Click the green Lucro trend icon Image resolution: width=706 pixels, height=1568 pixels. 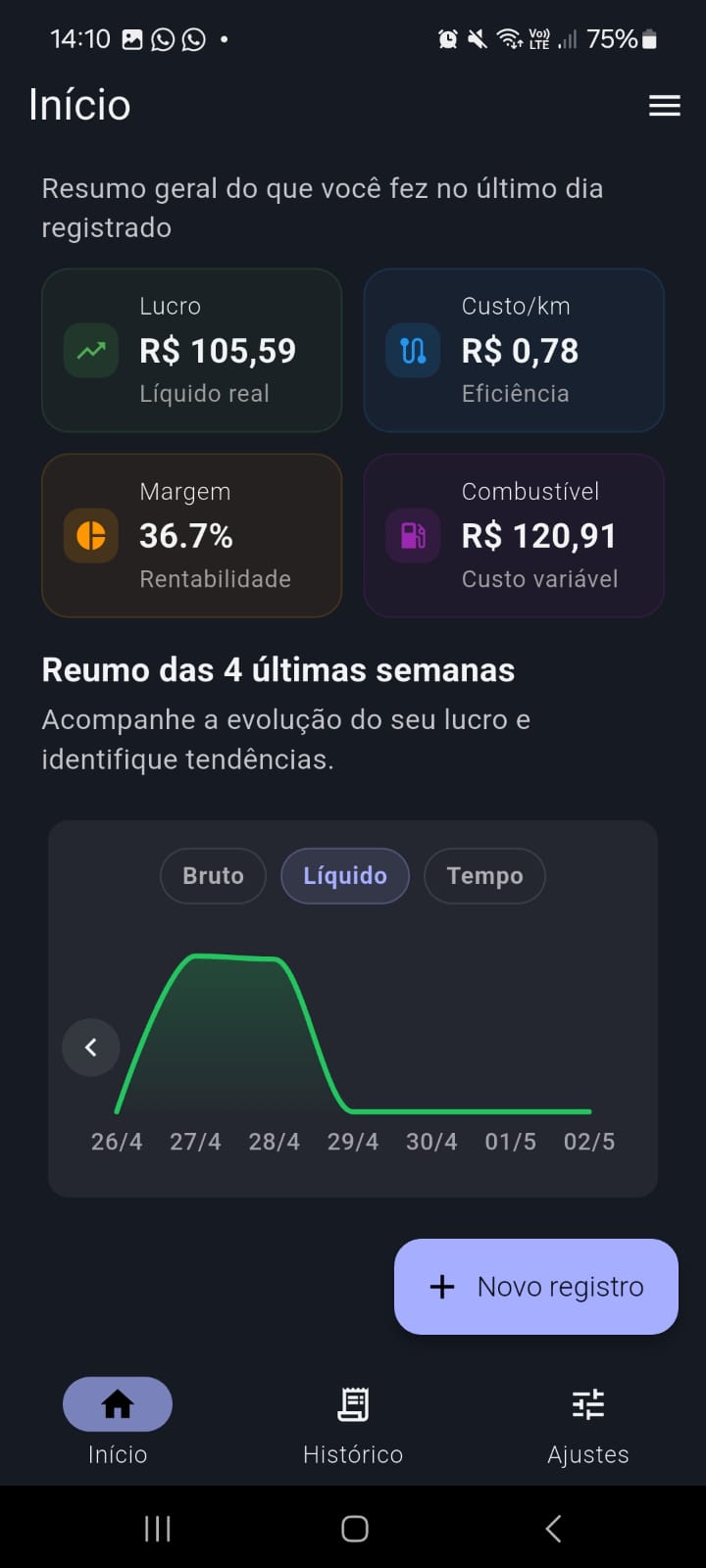pos(89,350)
